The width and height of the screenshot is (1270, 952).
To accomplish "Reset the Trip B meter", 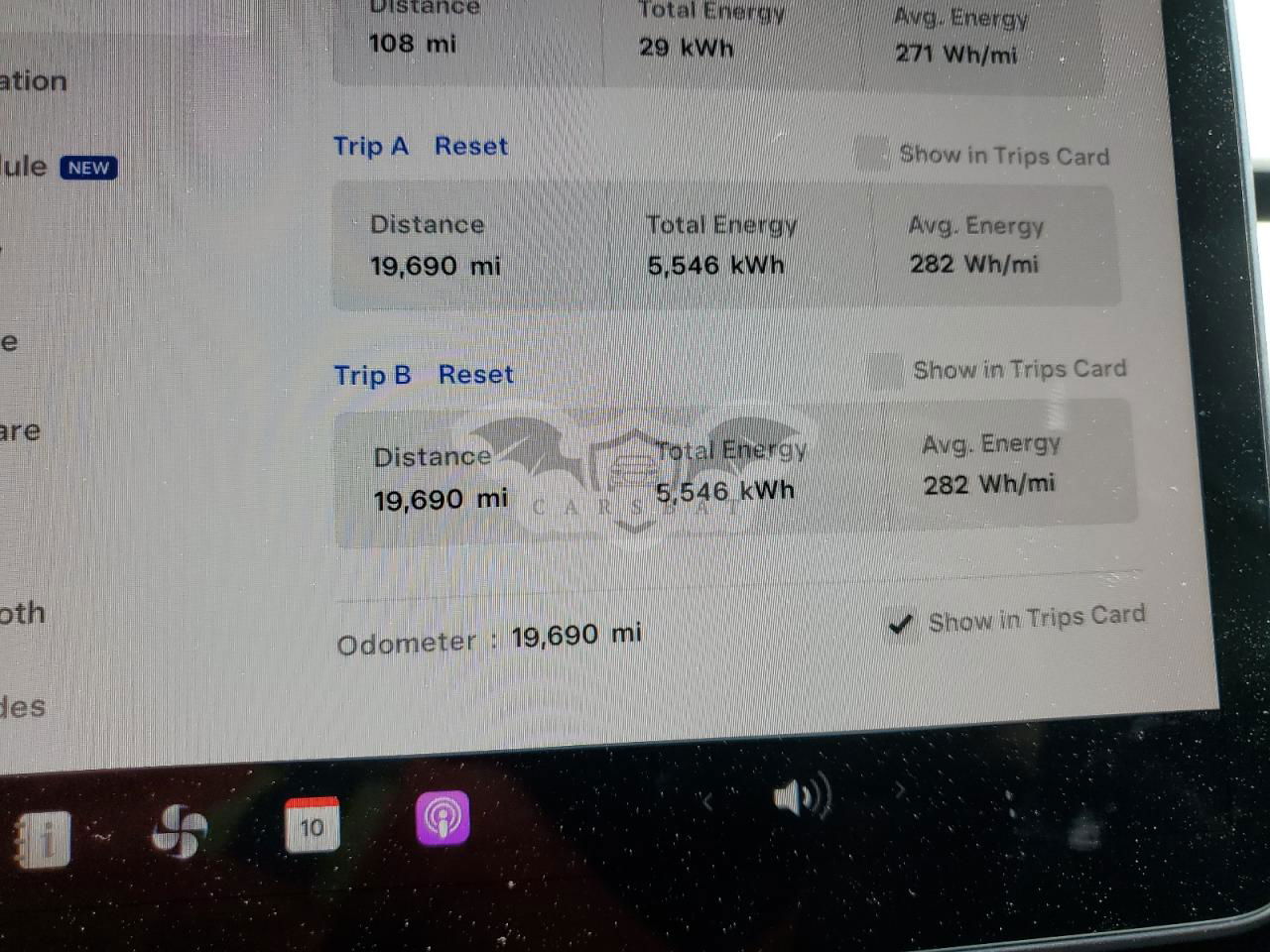I will pyautogui.click(x=475, y=375).
